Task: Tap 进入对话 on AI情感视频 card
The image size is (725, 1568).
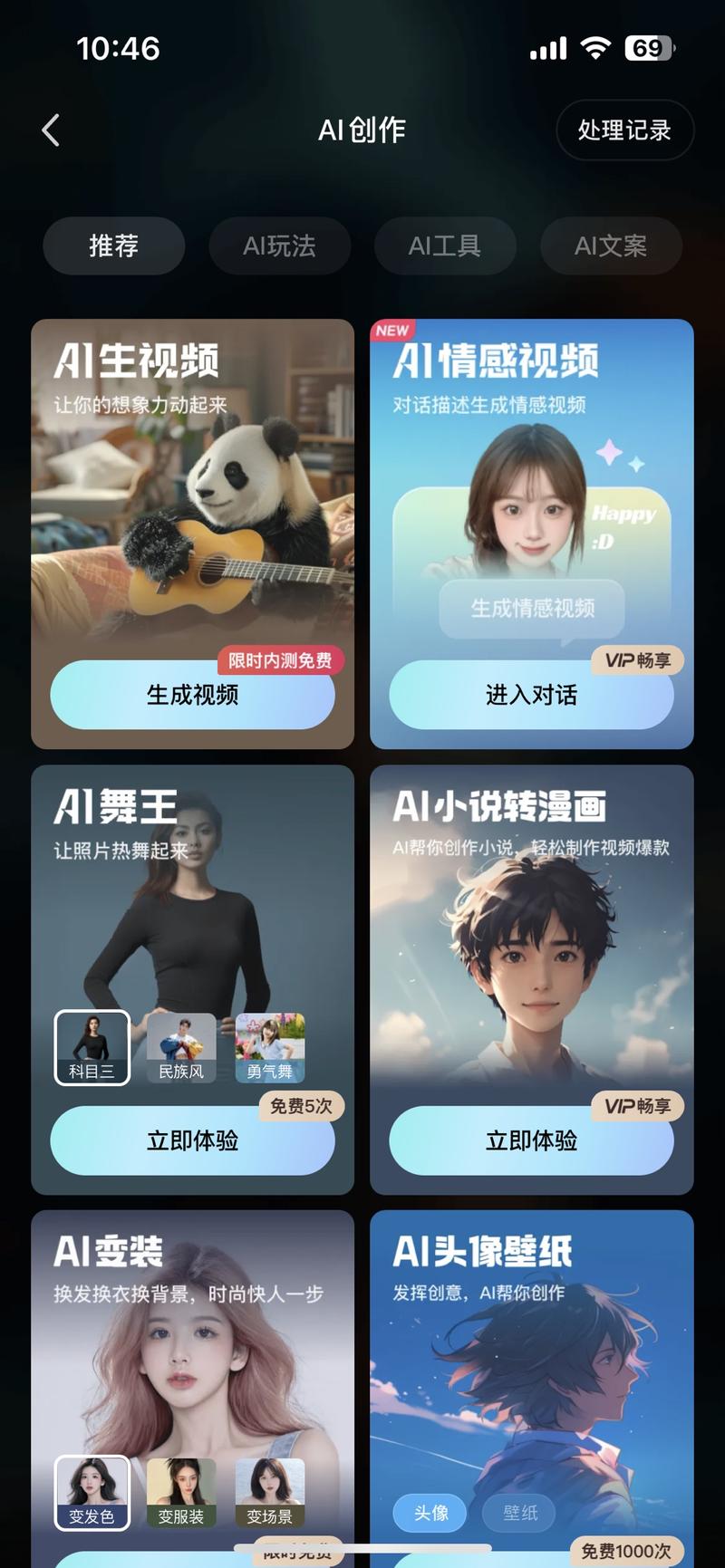Action: (x=531, y=695)
